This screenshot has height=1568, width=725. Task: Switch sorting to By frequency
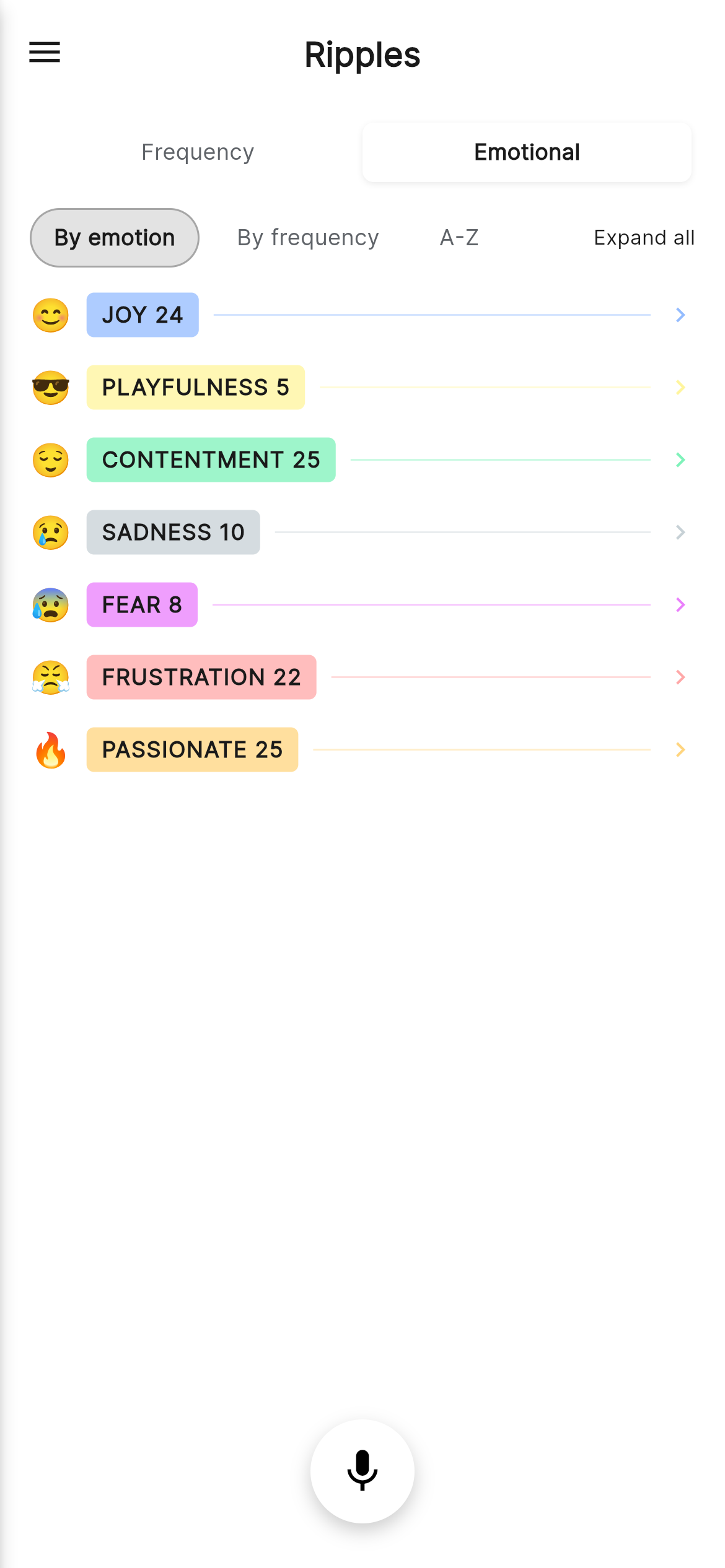(x=307, y=237)
